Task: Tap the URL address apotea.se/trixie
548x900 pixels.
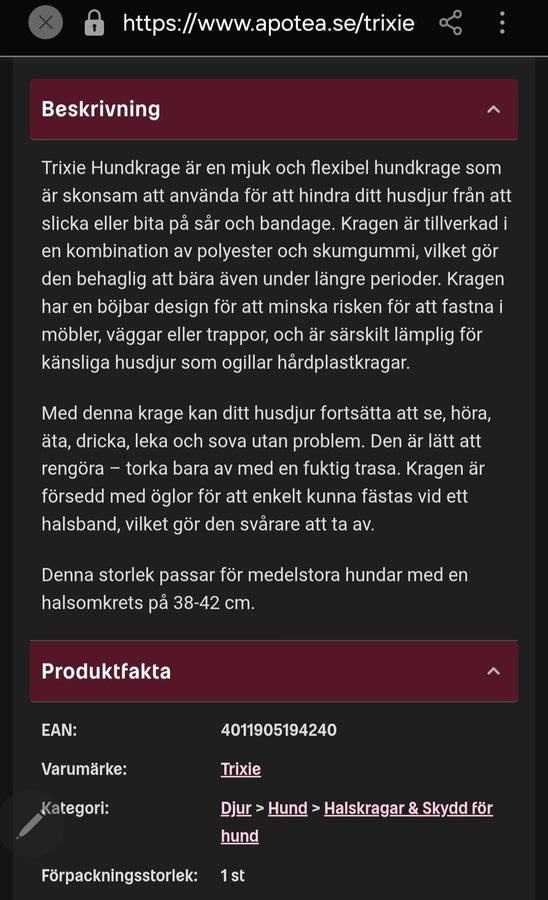Action: click(268, 23)
